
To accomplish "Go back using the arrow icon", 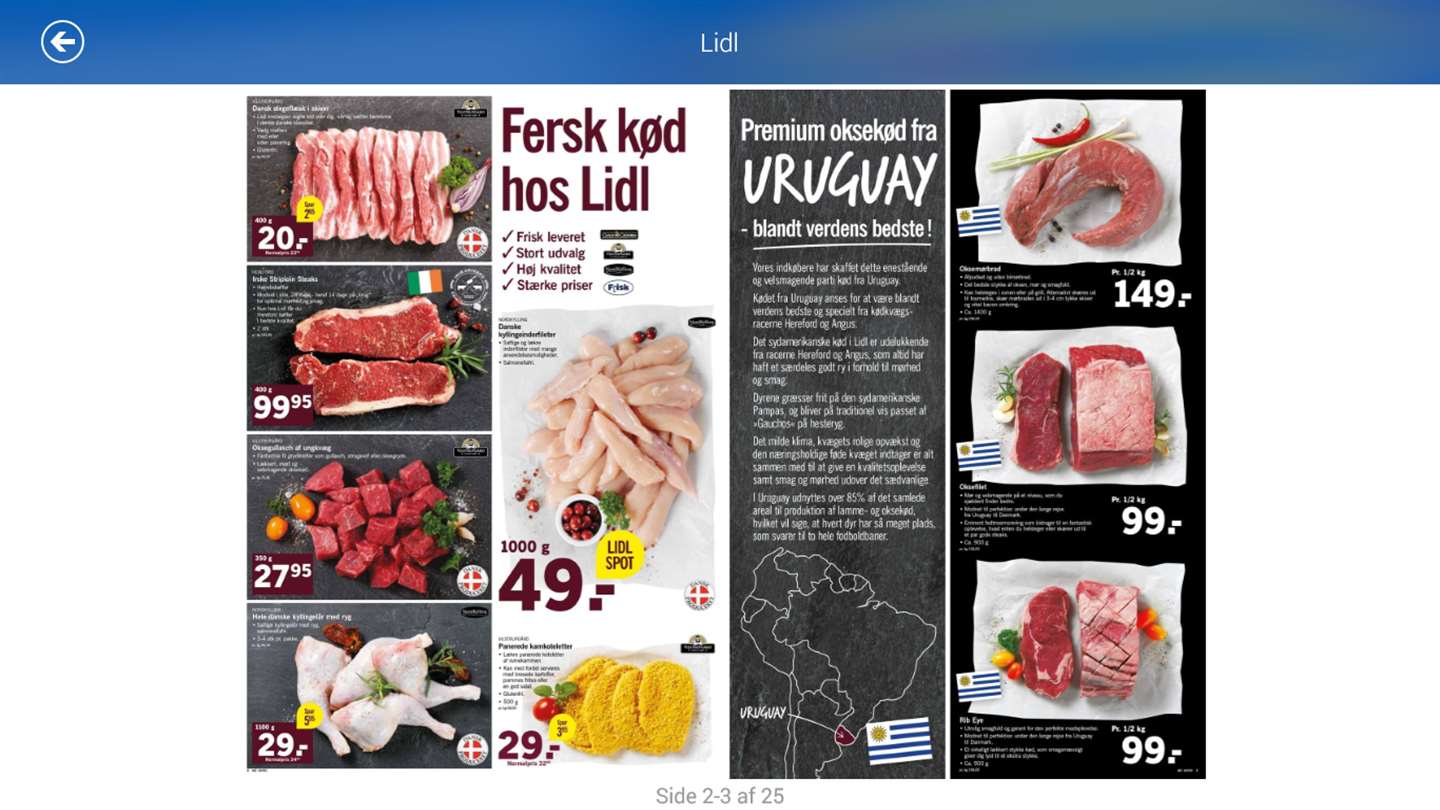I will (x=62, y=42).
